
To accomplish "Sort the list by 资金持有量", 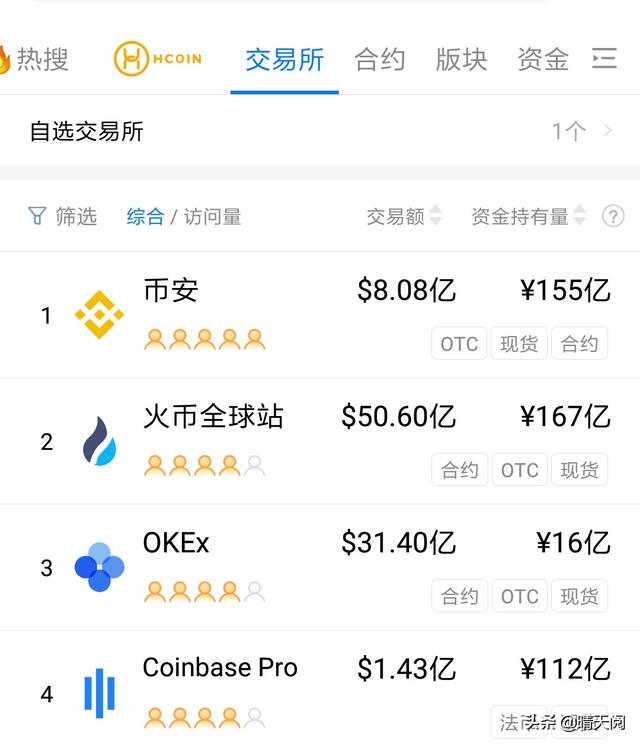I will point(529,216).
